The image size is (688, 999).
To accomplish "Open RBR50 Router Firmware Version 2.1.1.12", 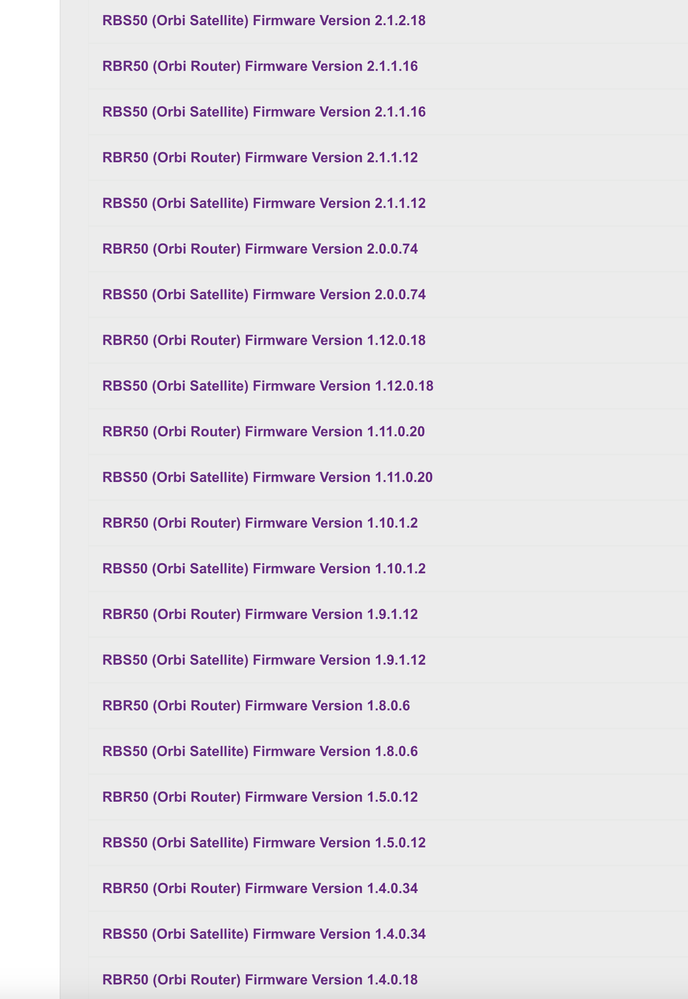I will click(260, 157).
